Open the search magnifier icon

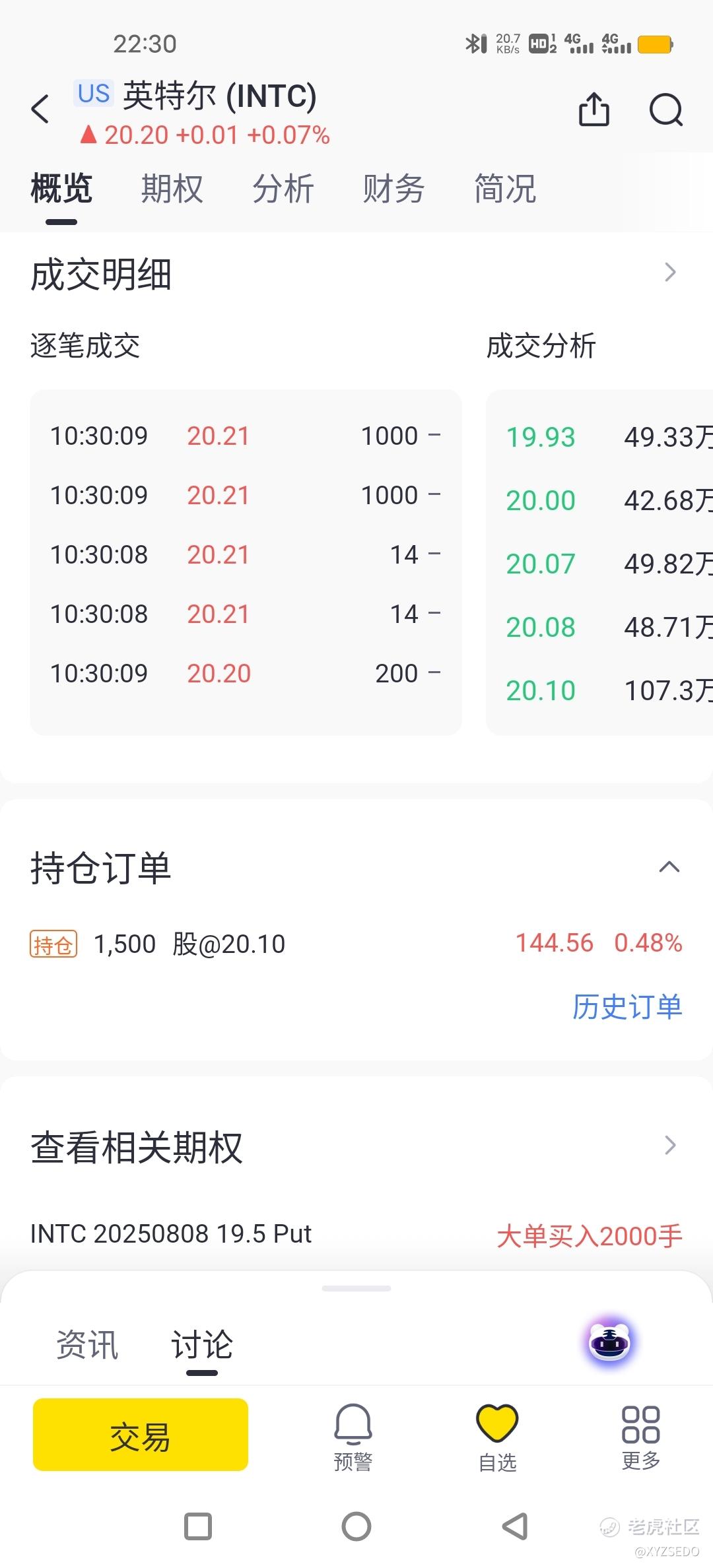[x=666, y=110]
